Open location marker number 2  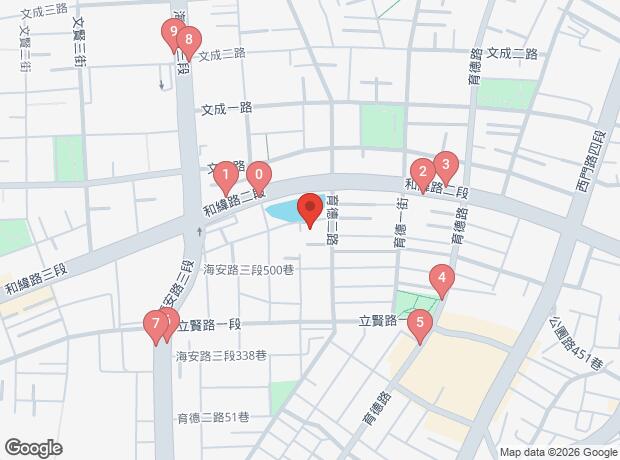423,173
